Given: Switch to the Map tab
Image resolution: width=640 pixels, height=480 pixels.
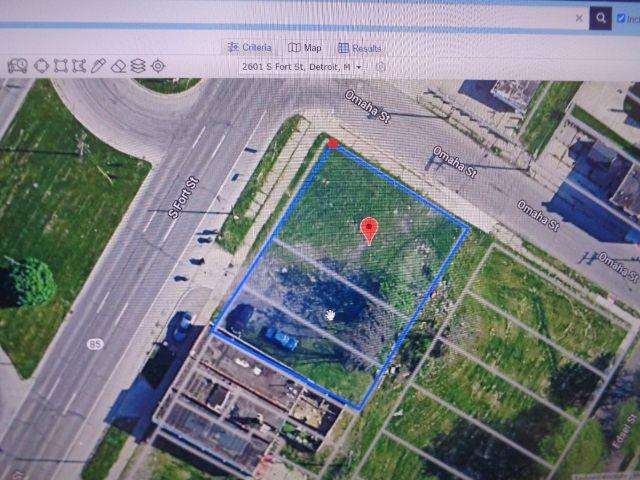Looking at the screenshot, I should (x=305, y=47).
